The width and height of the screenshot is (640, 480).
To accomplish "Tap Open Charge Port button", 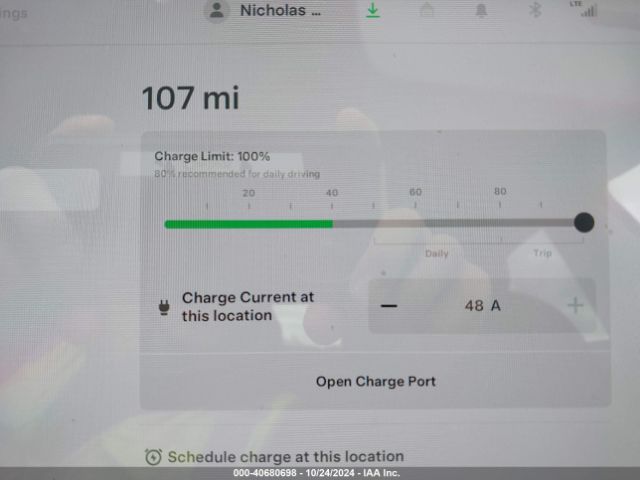I will [x=375, y=381].
